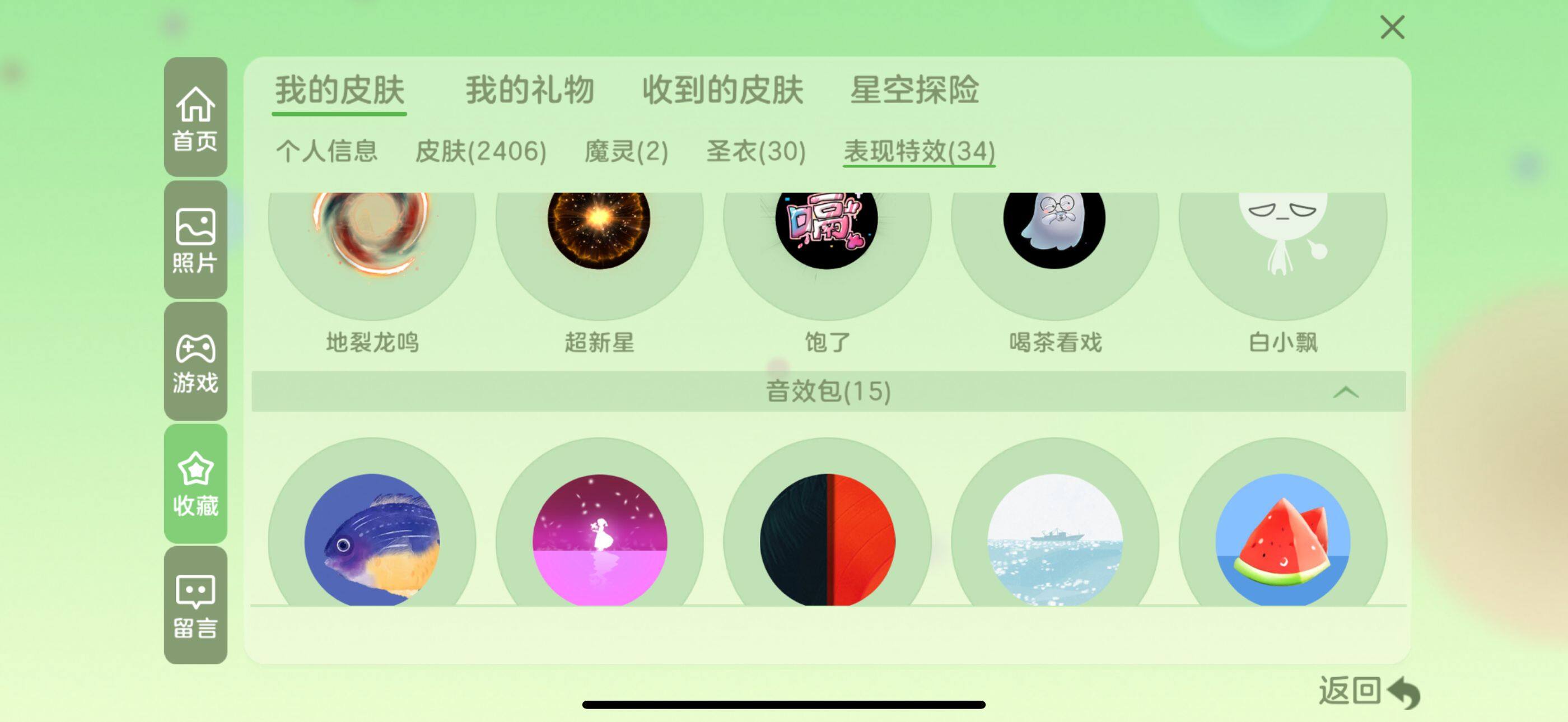Switch to the 收到的皮肤 tab
This screenshot has width=1568, height=722.
722,90
